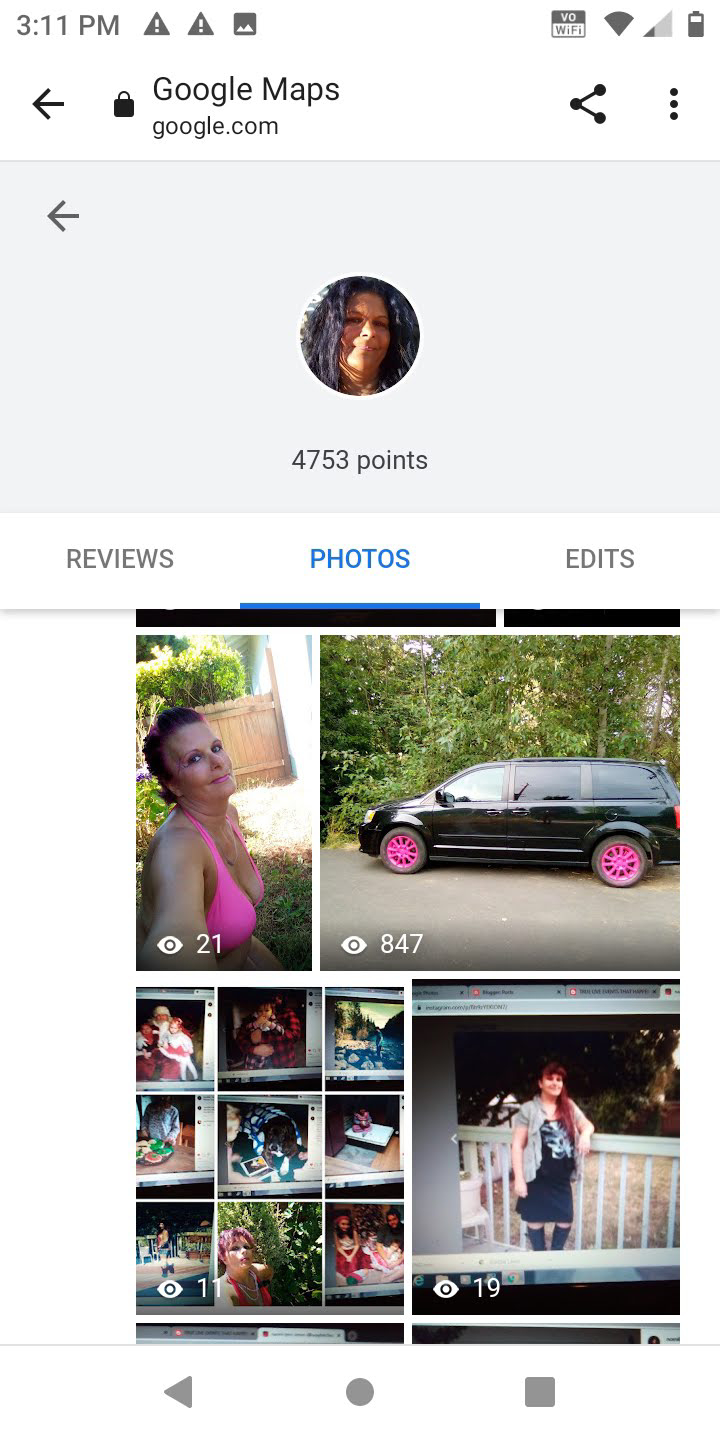The image size is (720, 1440).
Task: Switch to the Reviews tab
Action: 120,559
